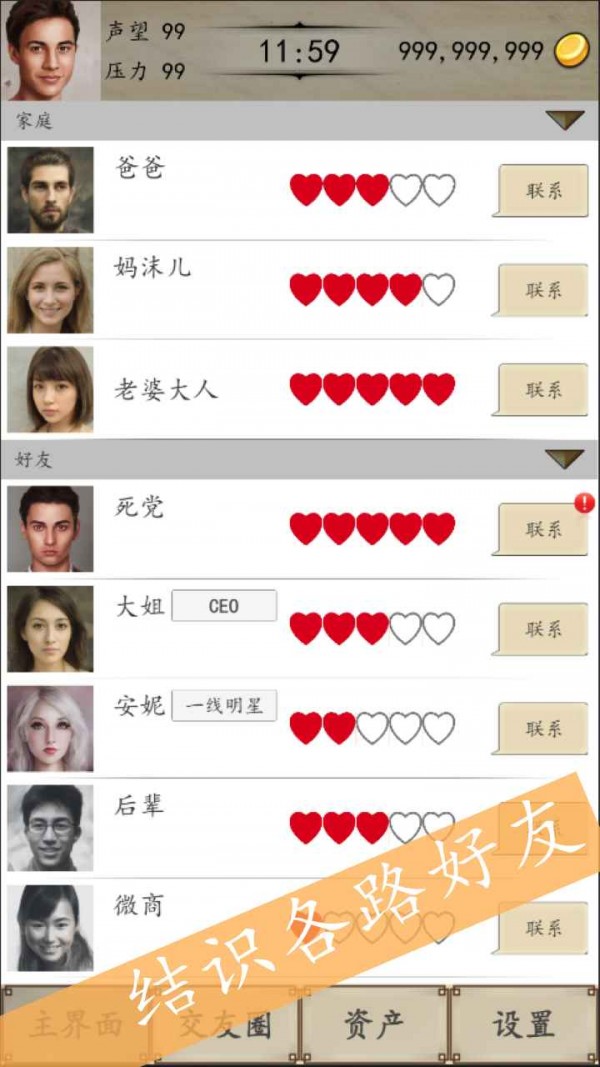Go to the 主界面 tab
The image size is (600, 1067).
[75, 1024]
